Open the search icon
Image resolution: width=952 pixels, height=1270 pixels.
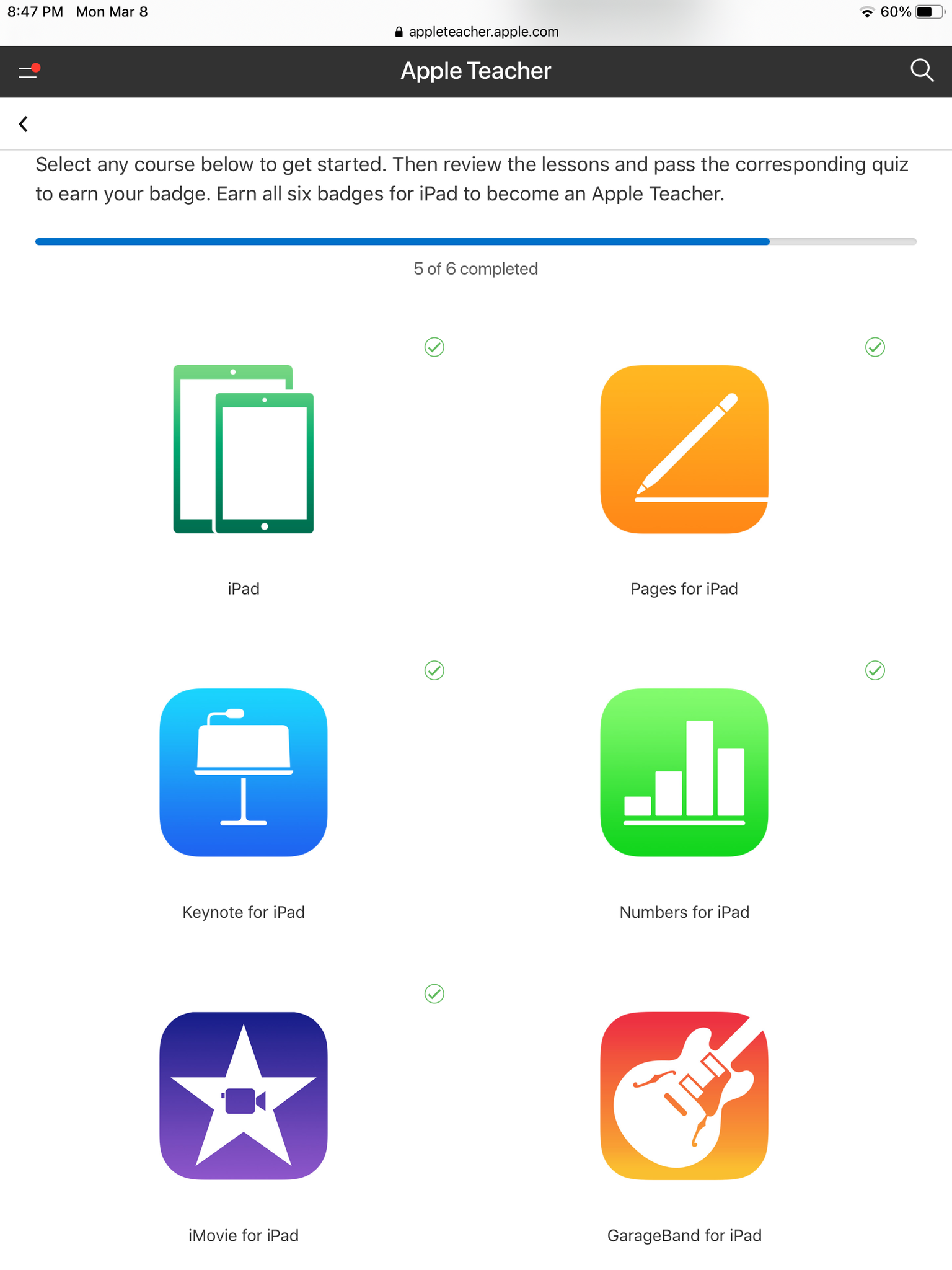[922, 71]
